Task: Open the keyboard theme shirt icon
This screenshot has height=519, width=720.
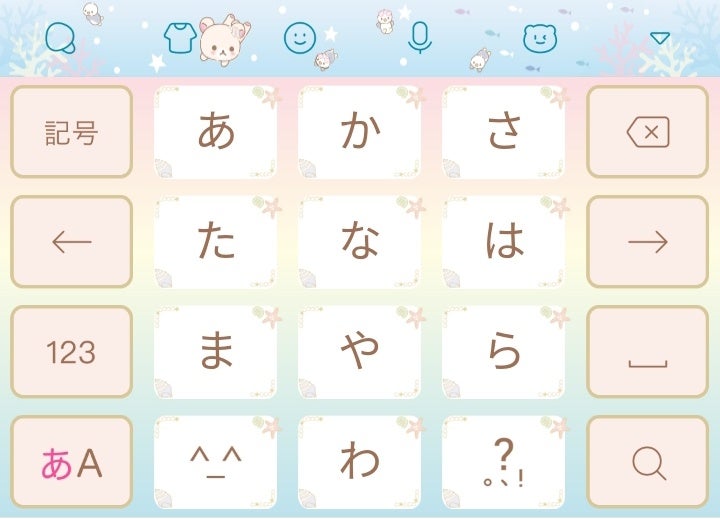Action: [x=180, y=38]
